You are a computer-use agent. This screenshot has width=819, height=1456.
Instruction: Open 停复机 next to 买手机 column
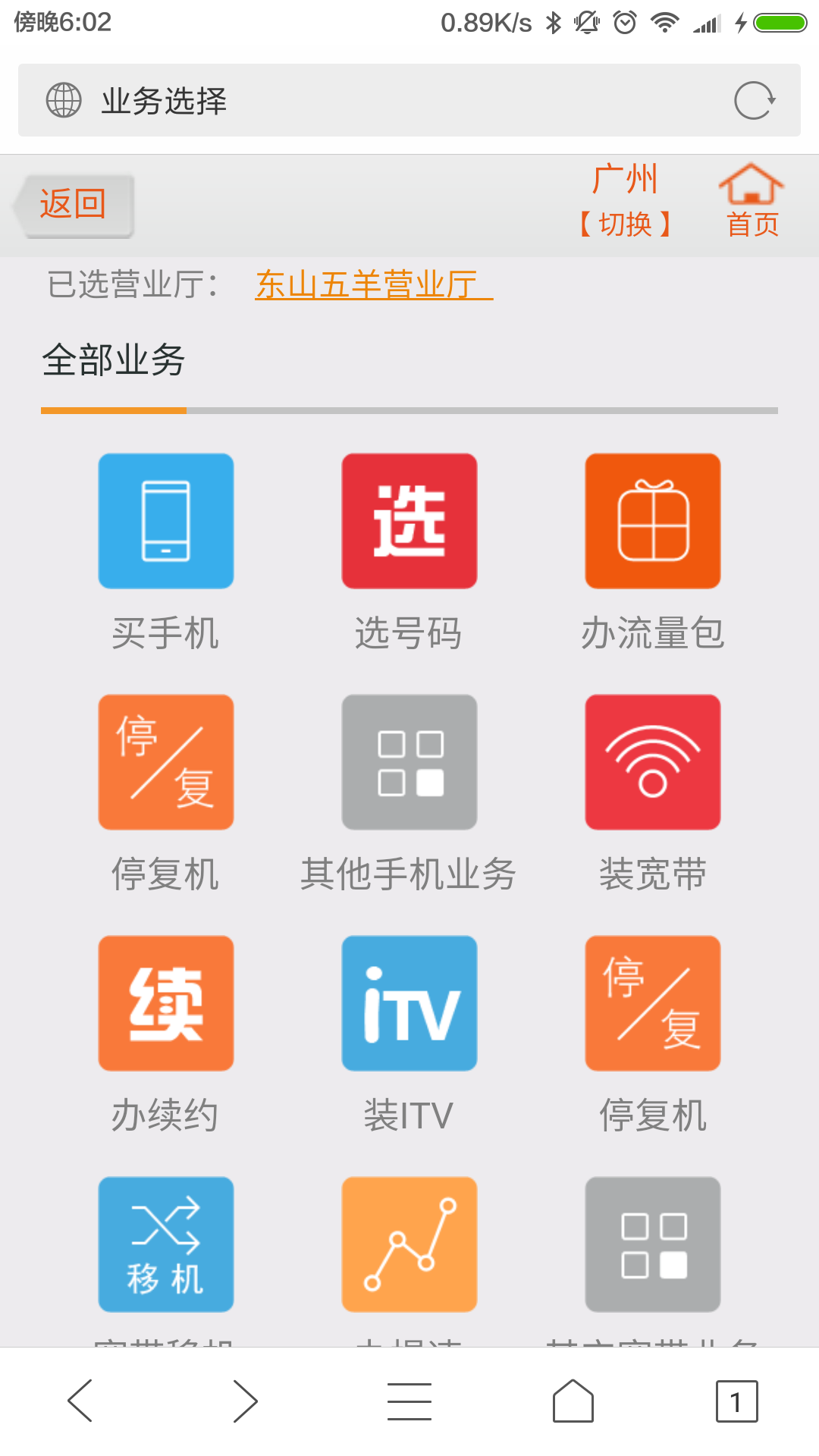[166, 793]
